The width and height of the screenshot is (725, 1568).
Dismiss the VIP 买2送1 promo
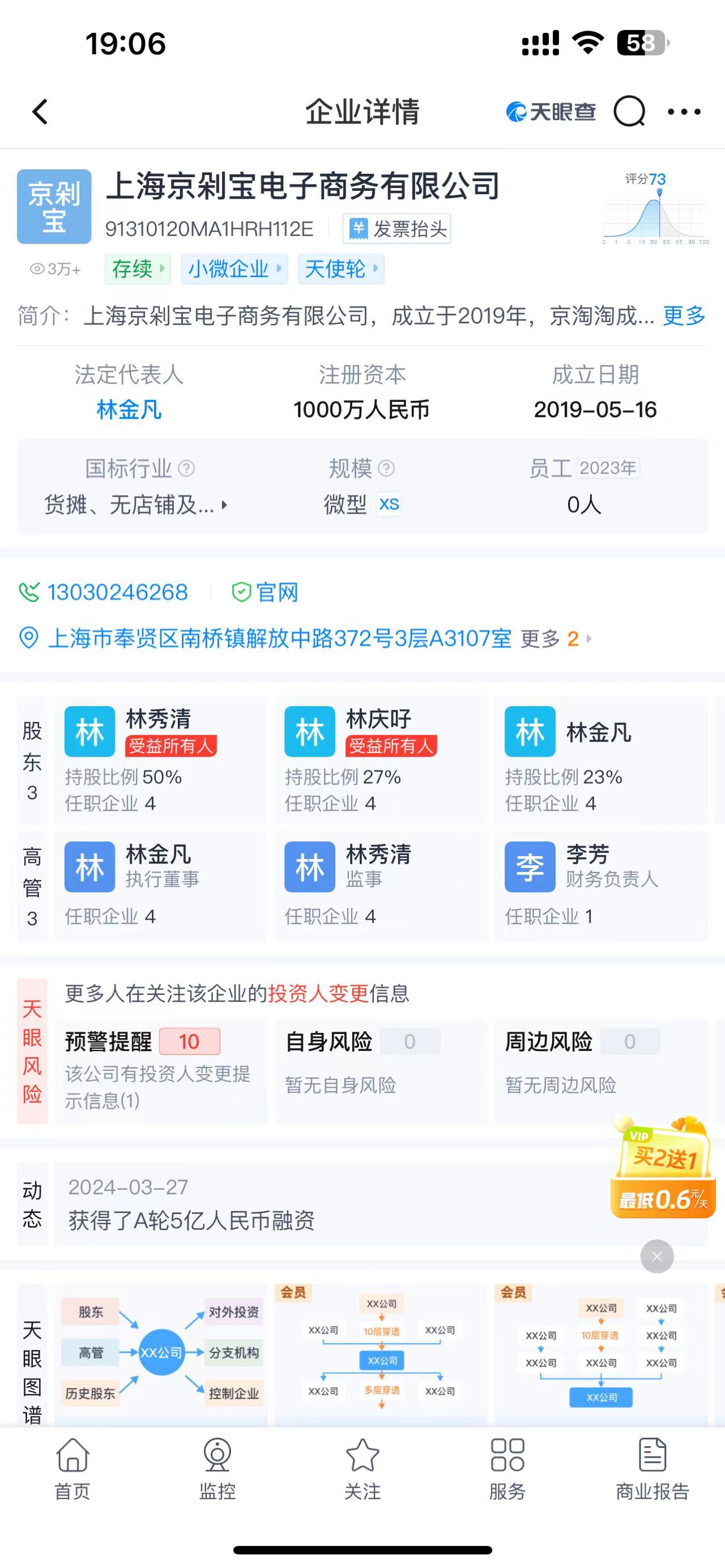point(657,1257)
